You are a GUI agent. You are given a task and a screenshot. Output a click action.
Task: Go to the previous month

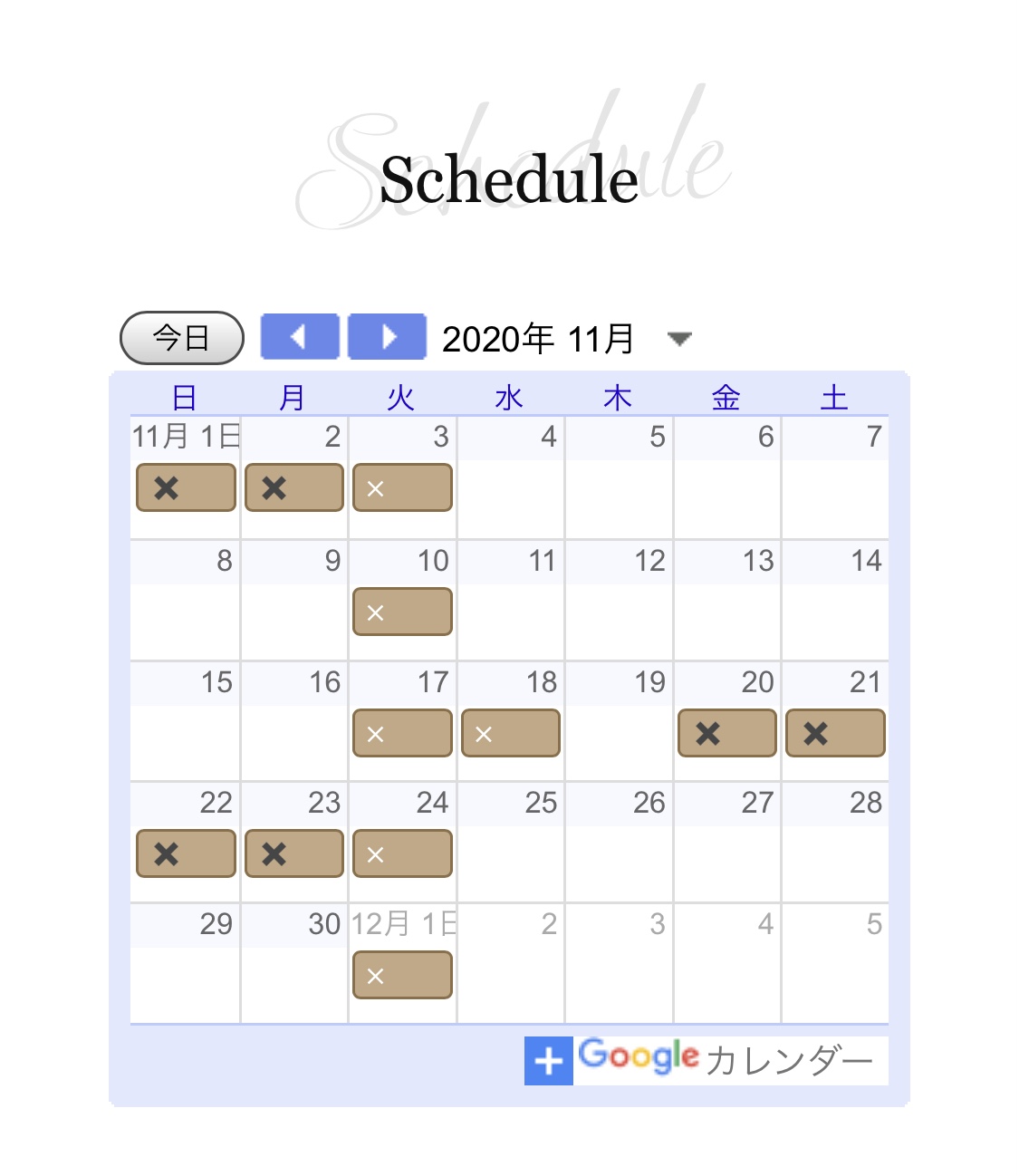coord(299,337)
